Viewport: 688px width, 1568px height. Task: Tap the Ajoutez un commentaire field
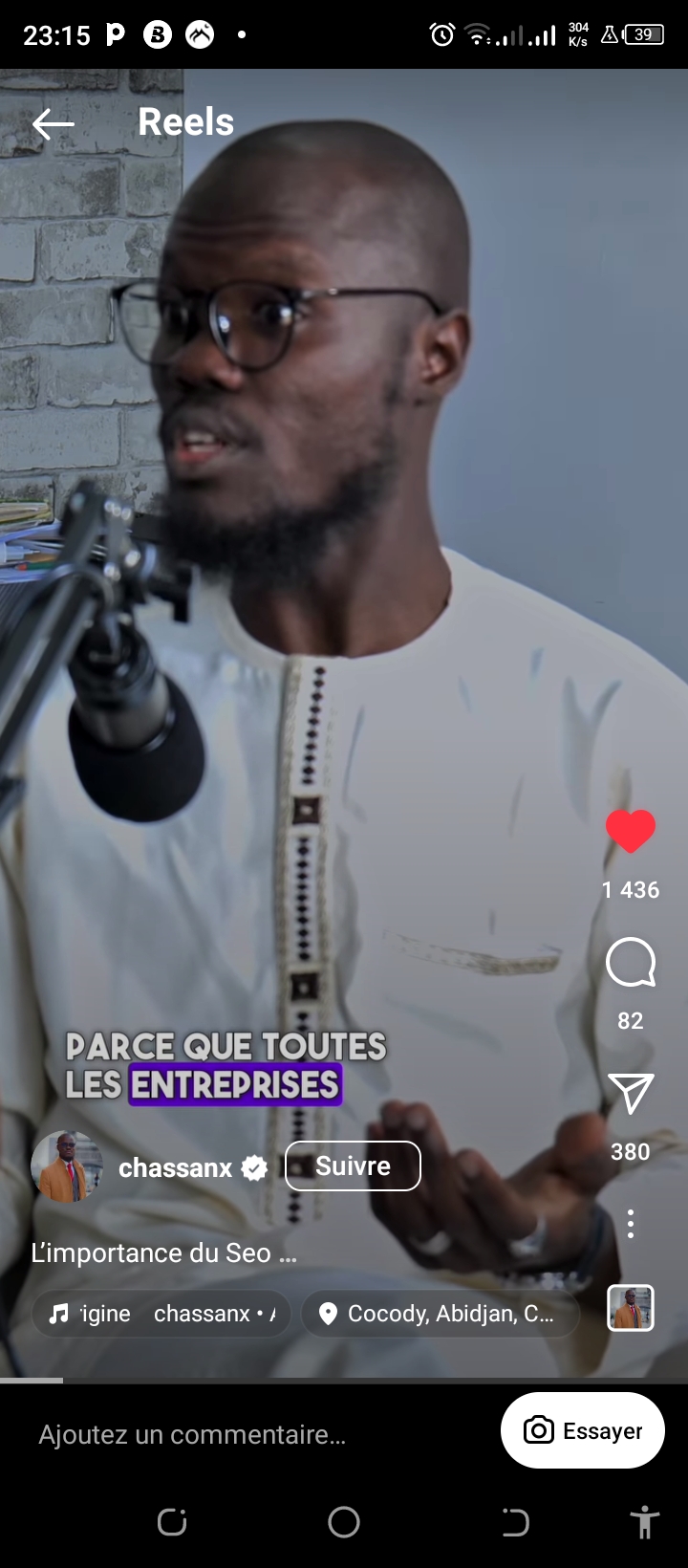pyautogui.click(x=191, y=1434)
